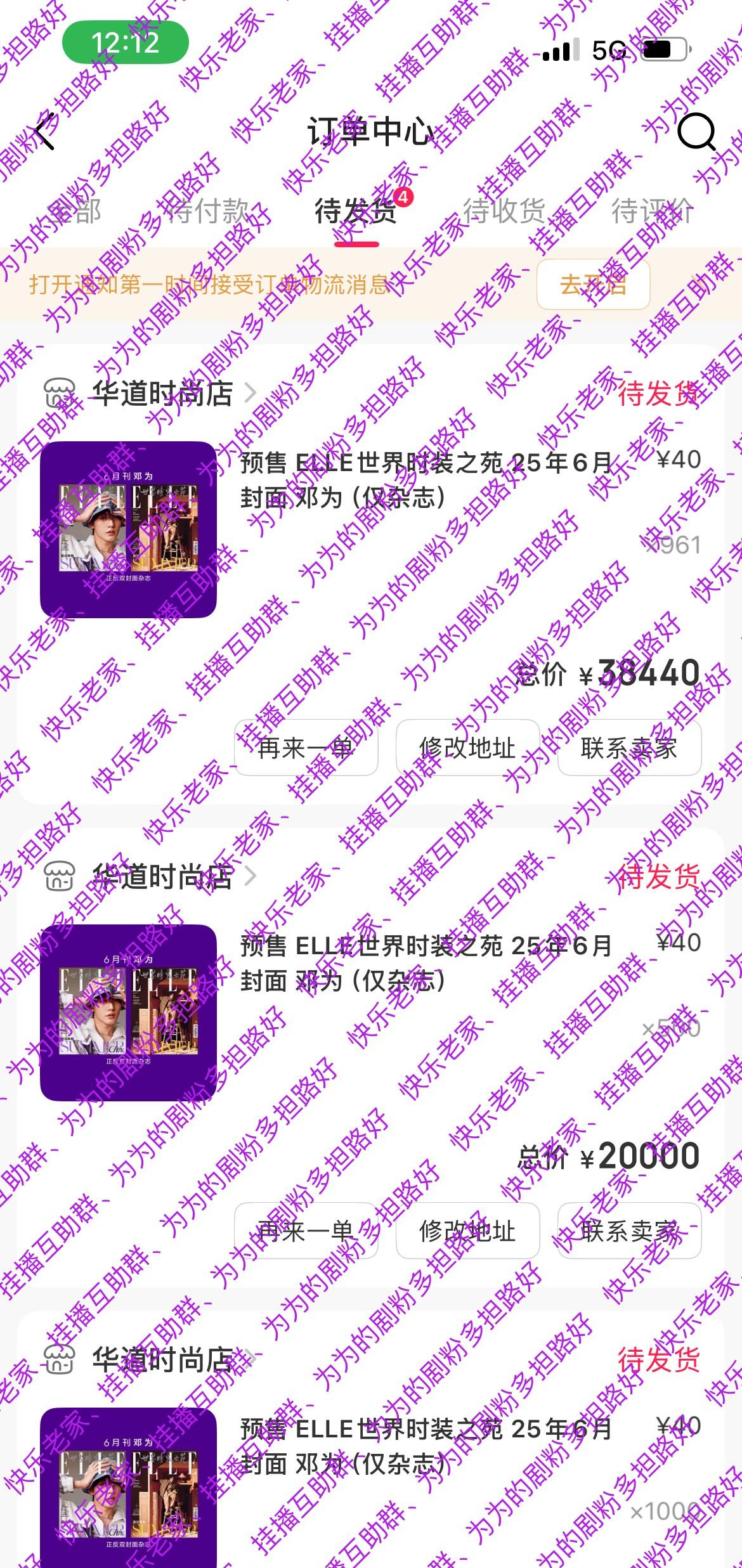Tap 去开启 to enable notifications
This screenshot has height=1568, width=742.
click(x=593, y=285)
